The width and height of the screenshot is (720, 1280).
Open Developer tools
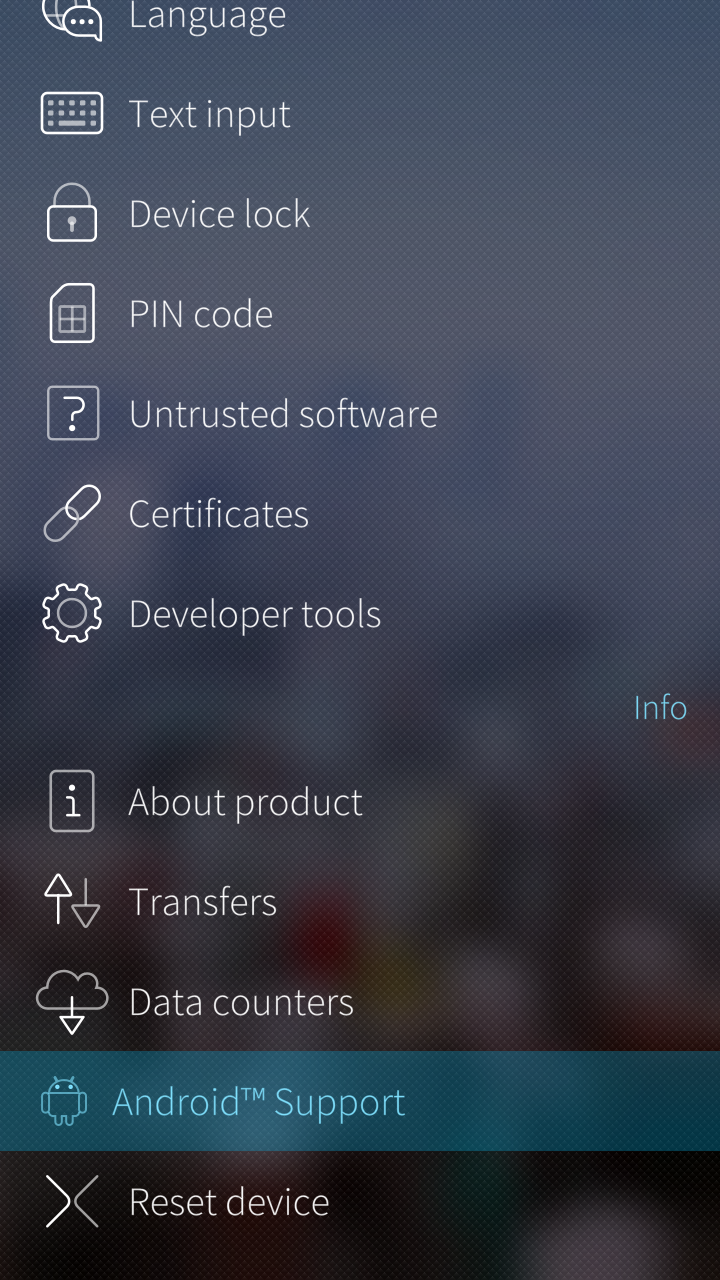[360, 613]
